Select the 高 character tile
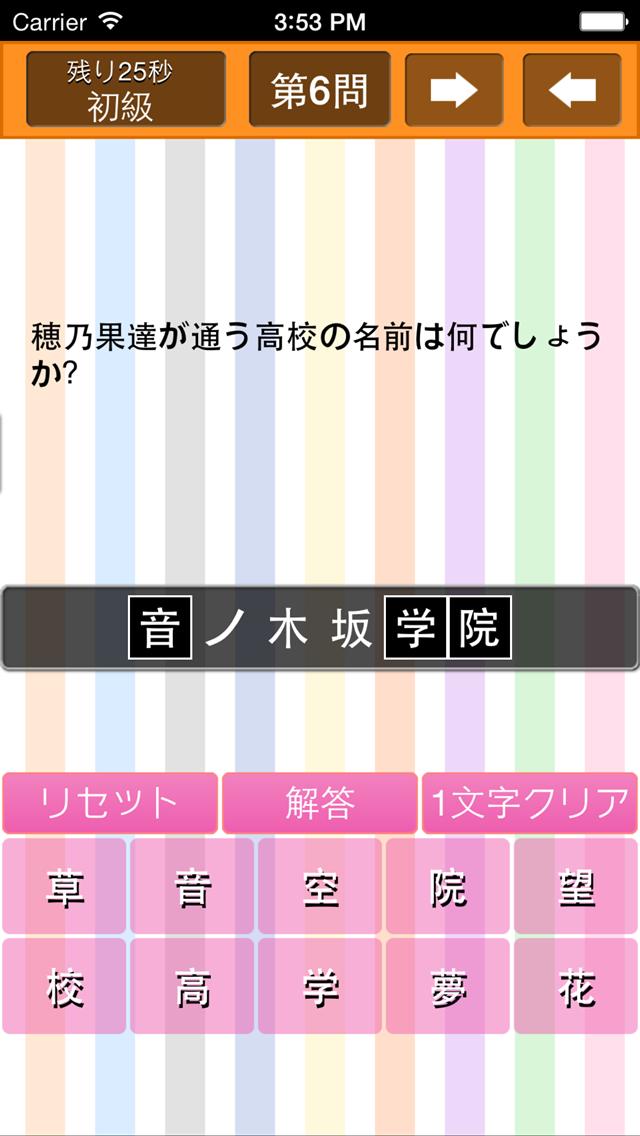The image size is (640, 1136). 192,987
